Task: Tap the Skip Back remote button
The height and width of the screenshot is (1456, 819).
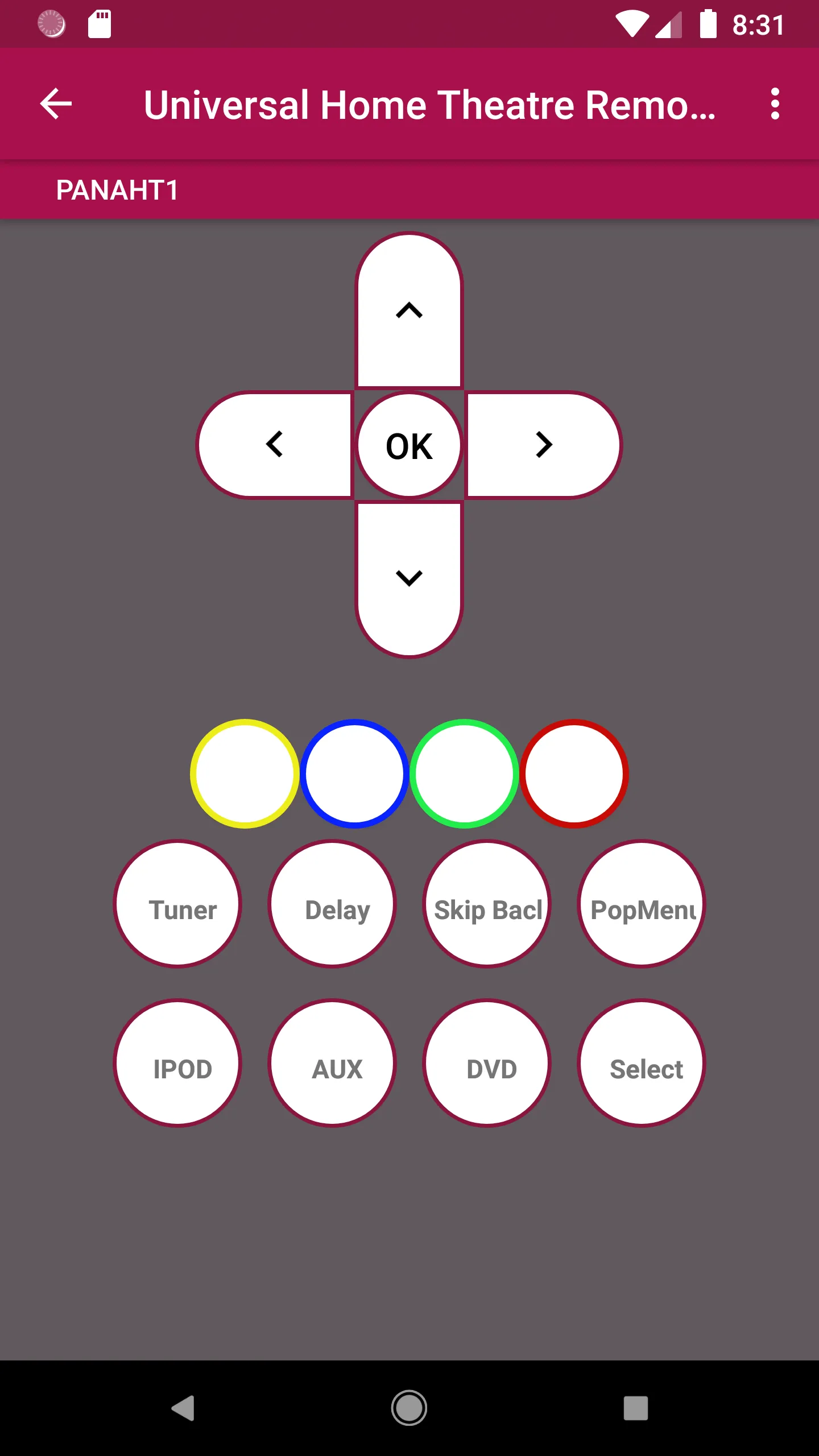Action: point(486,905)
